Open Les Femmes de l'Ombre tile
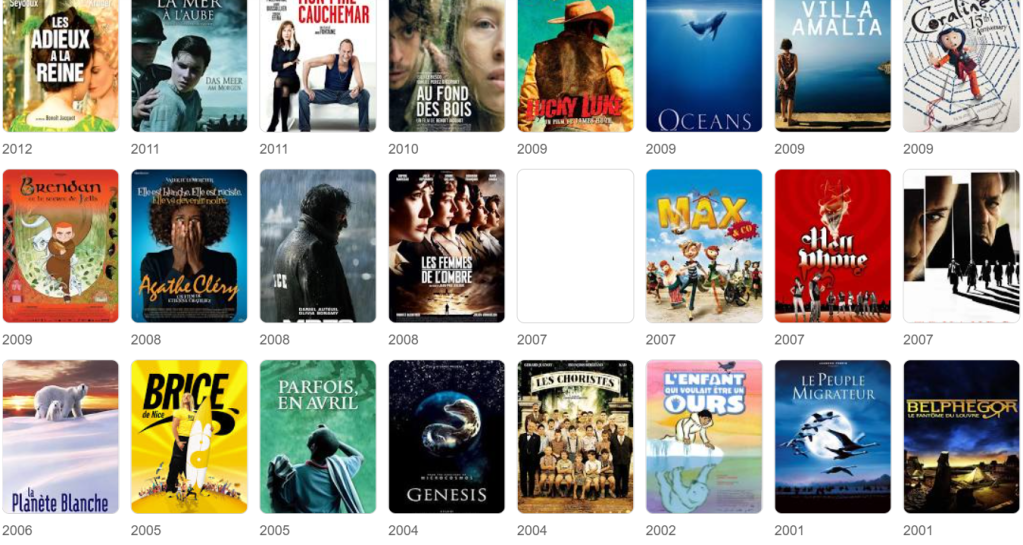 pos(446,246)
